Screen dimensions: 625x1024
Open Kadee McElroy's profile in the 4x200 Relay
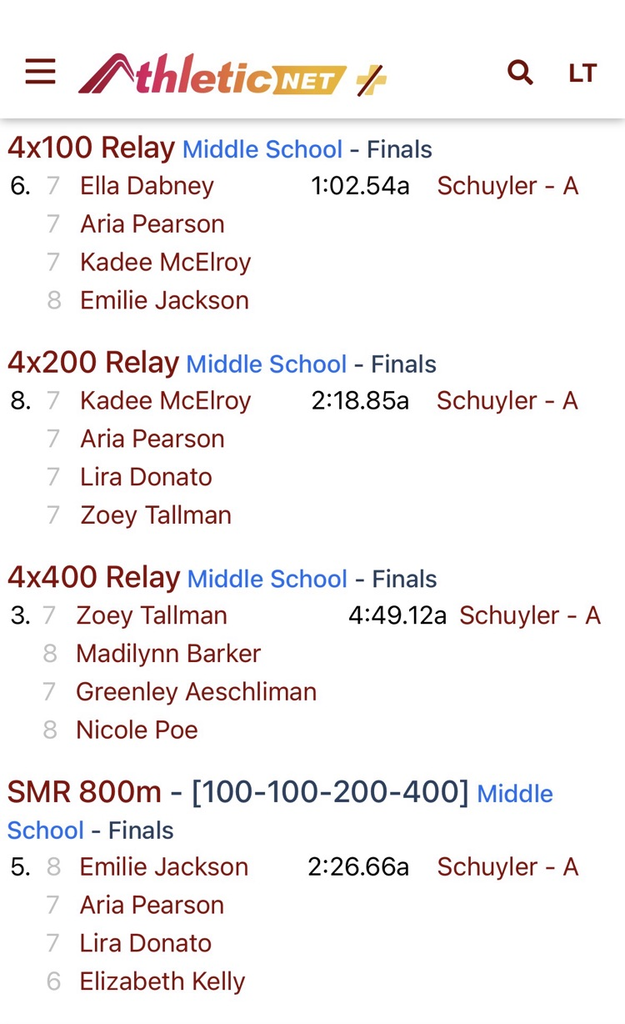coord(166,400)
